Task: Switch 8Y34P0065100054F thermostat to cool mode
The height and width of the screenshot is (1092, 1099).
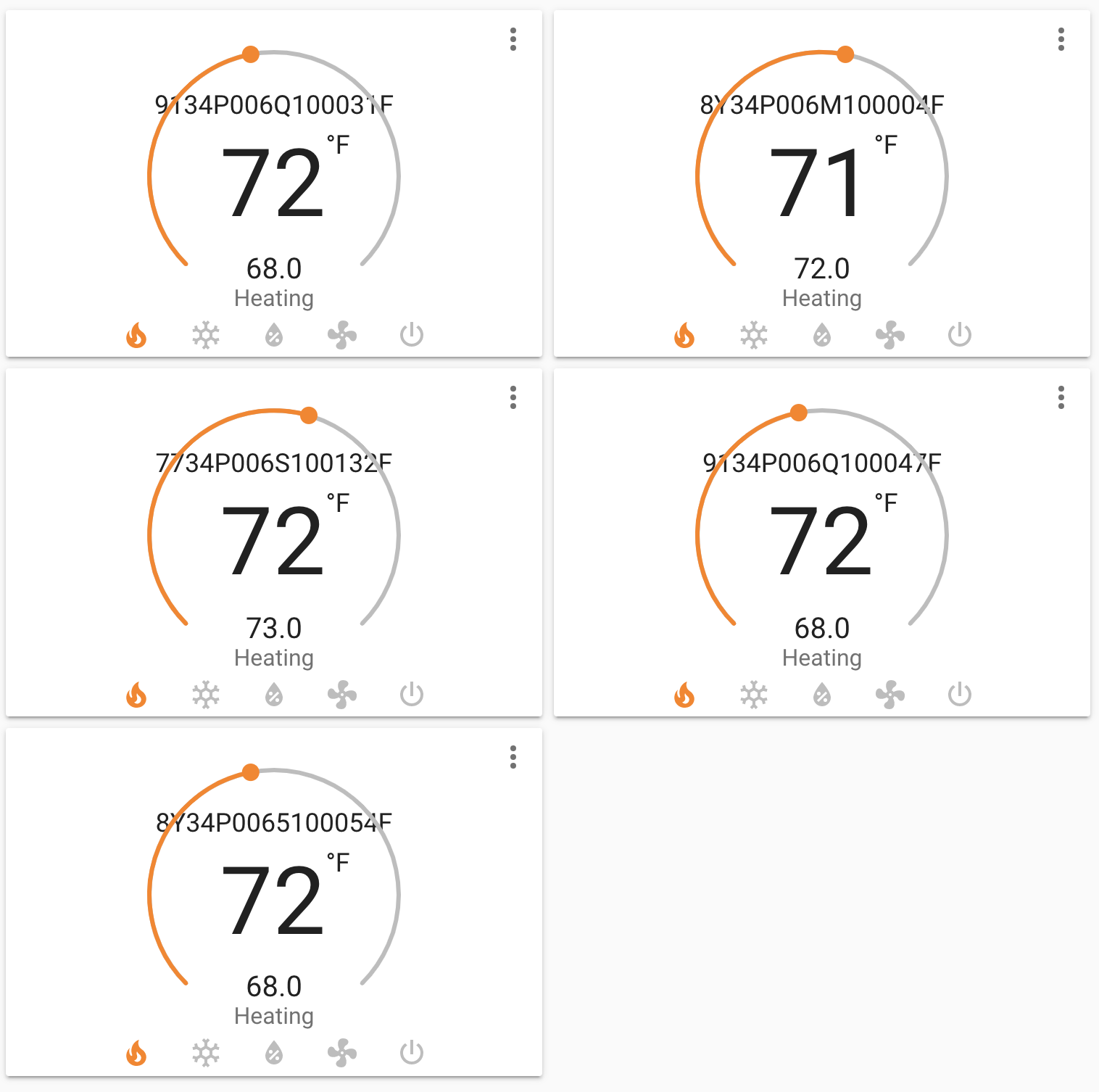Action: coord(206,1053)
